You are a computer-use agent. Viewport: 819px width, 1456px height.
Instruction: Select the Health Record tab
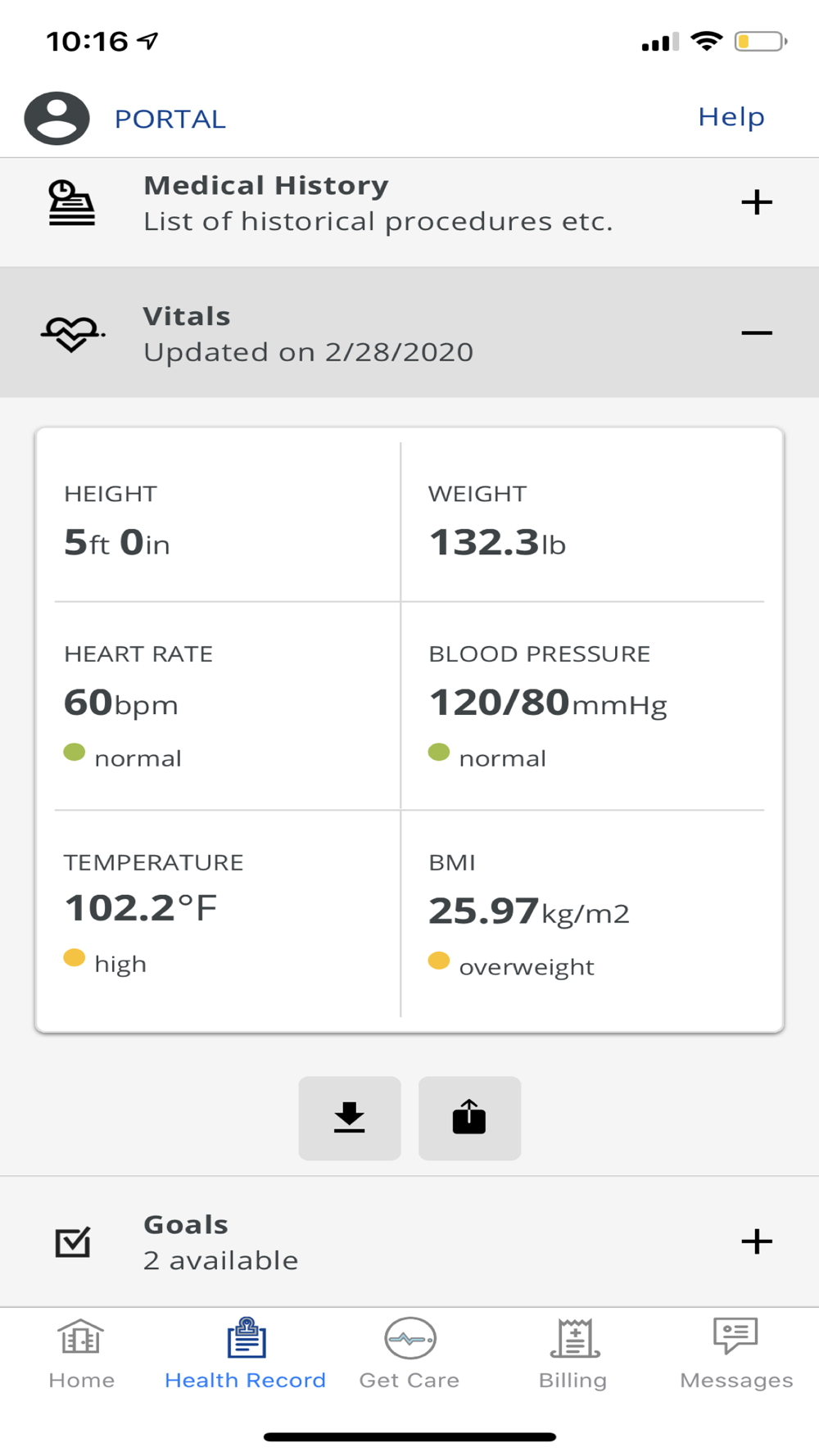pos(246,1354)
